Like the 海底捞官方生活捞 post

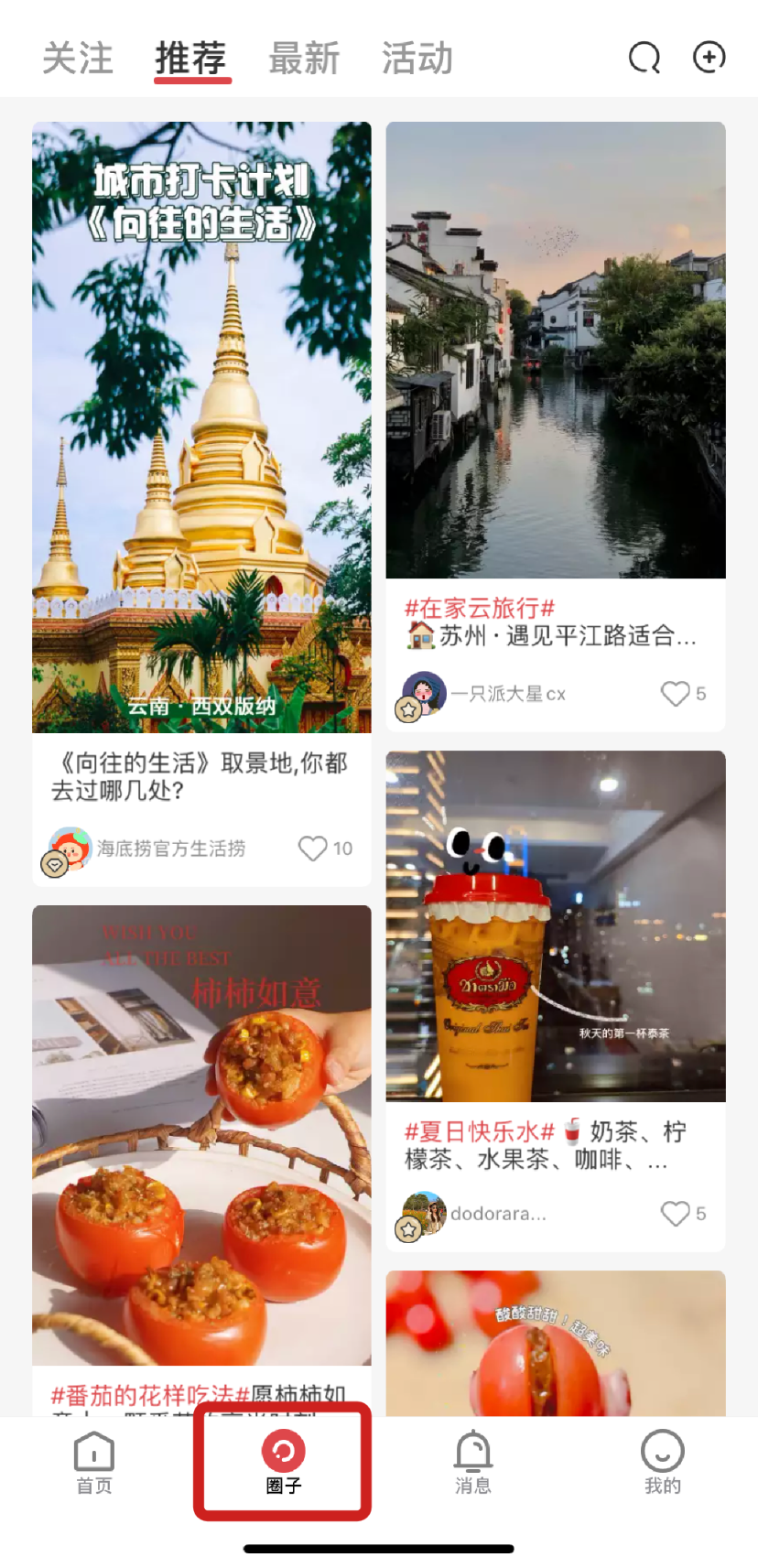(x=313, y=849)
